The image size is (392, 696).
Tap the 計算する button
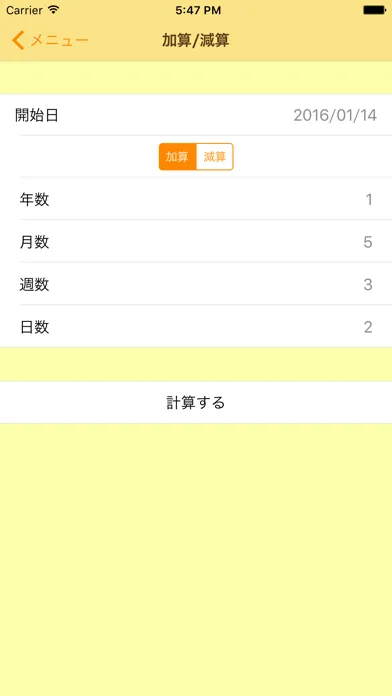point(196,403)
